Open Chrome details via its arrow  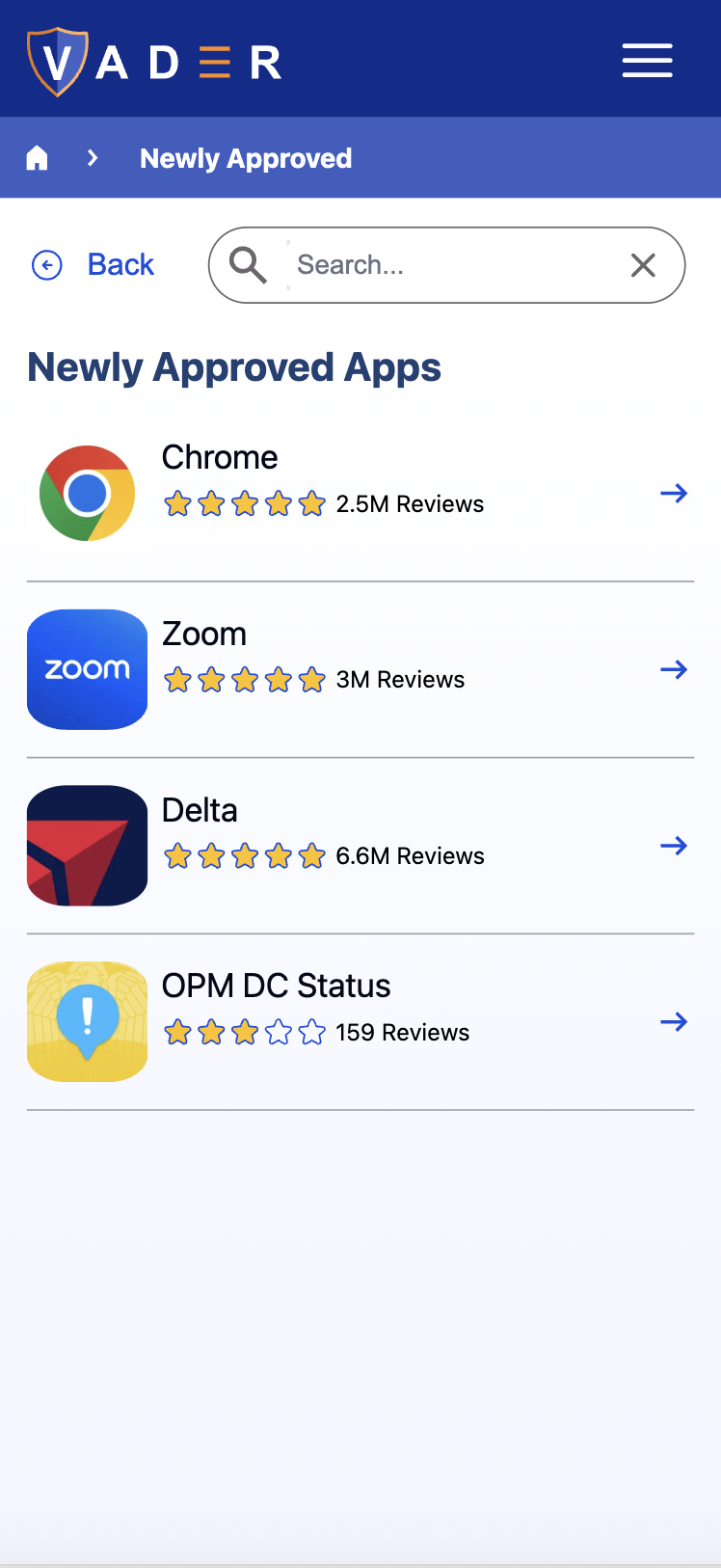(x=674, y=493)
